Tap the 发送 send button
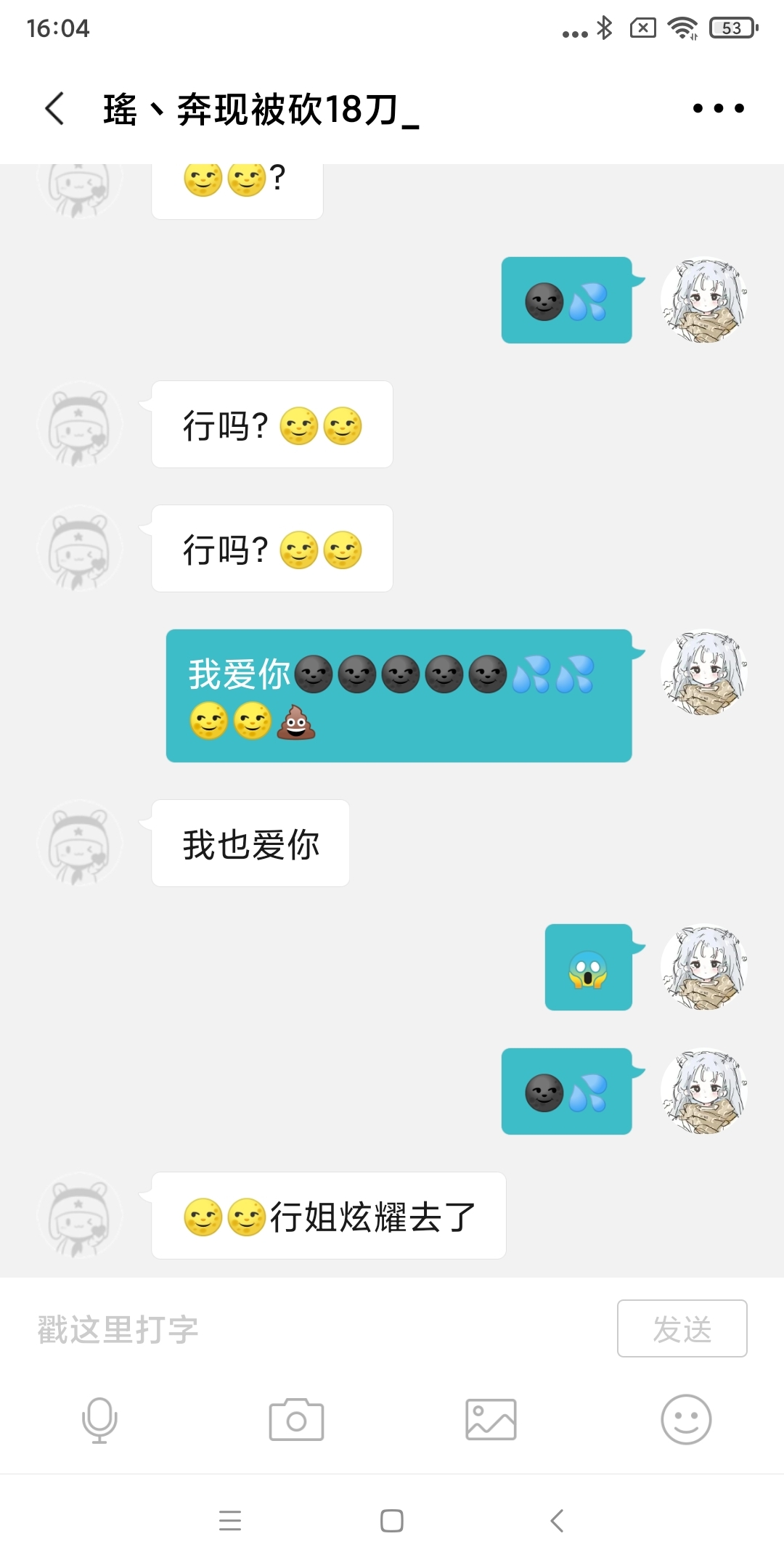 point(682,1328)
